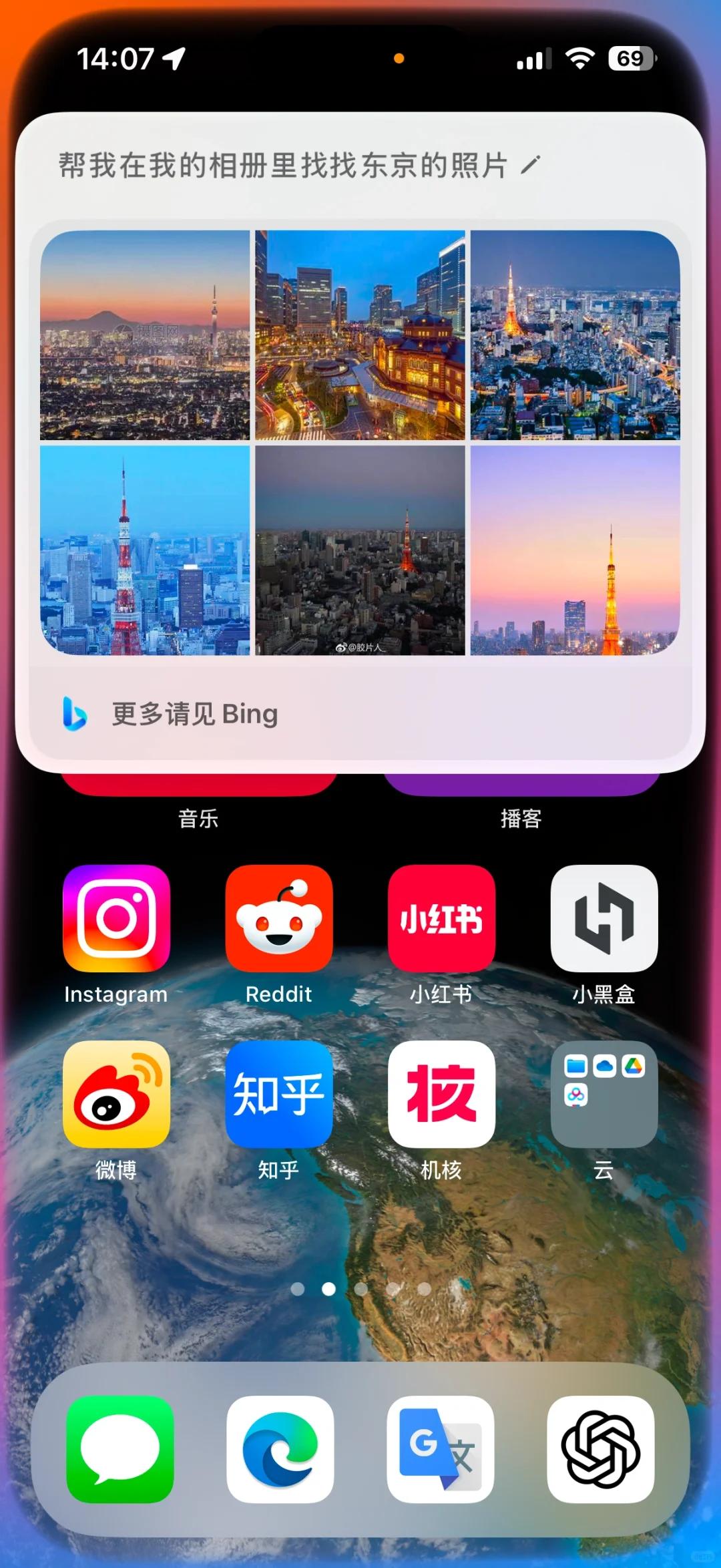Launch Microsoft Edge from the dock

tap(280, 1449)
